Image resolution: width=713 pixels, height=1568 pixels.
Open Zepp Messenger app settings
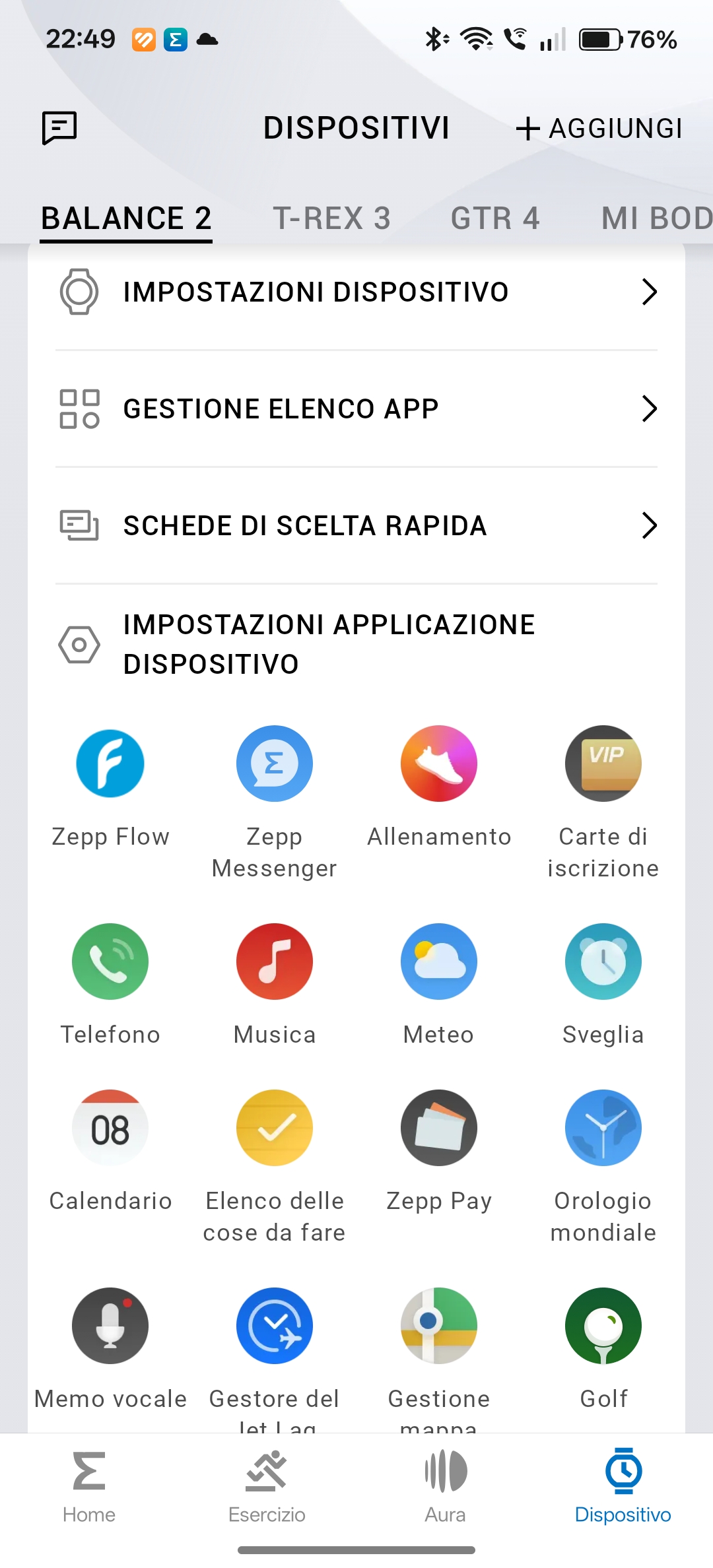click(274, 764)
